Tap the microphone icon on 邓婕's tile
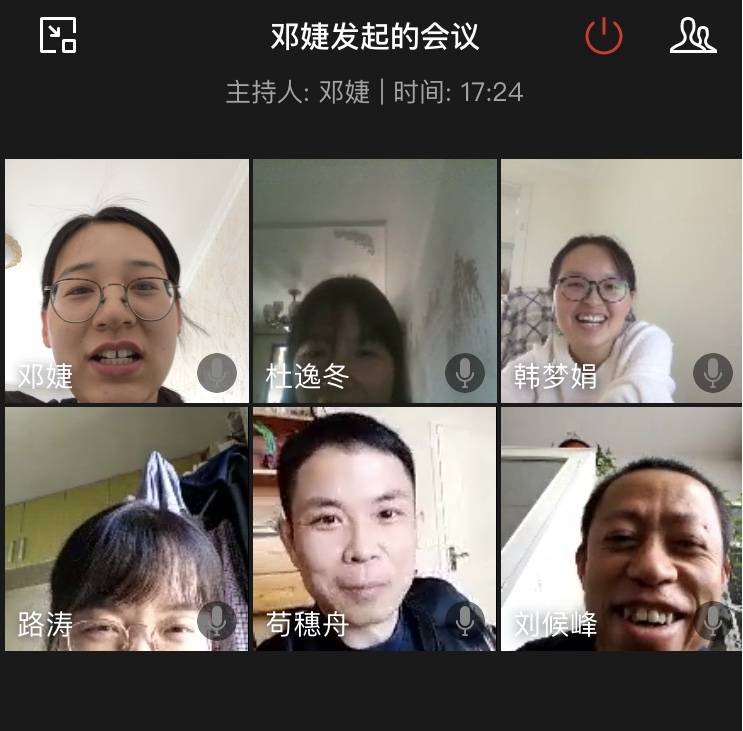743x731 pixels. (x=217, y=373)
